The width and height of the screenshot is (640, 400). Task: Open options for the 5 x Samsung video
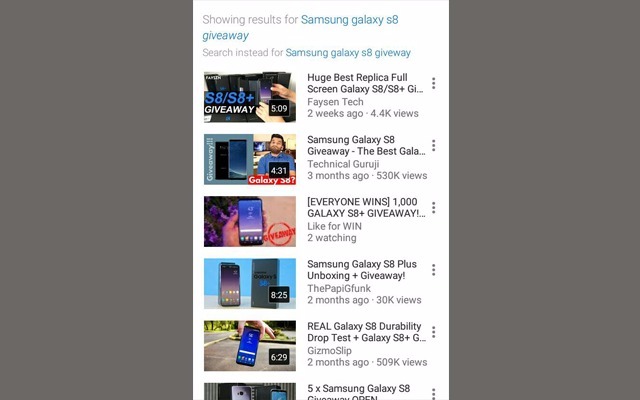[x=433, y=392]
